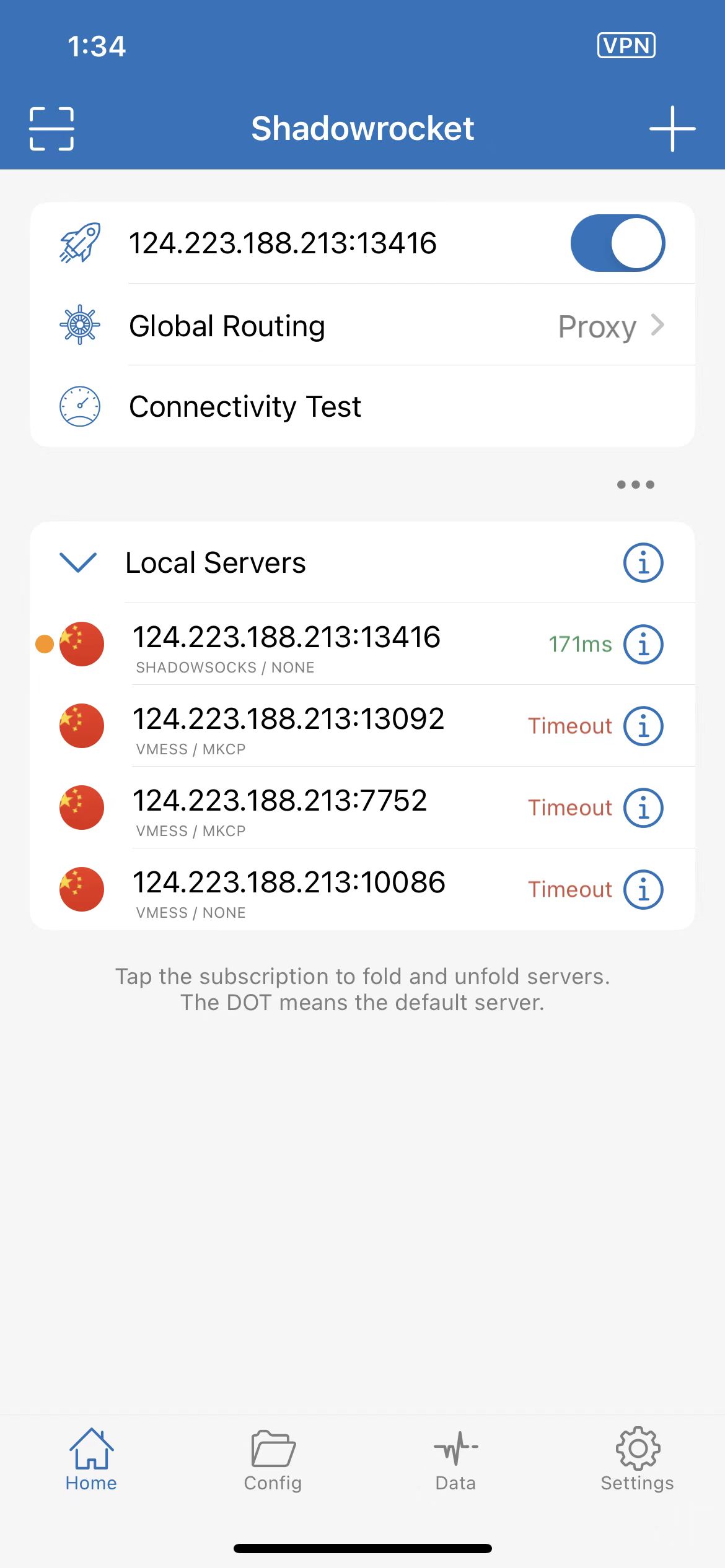Tap the plus icon to add a server
Screen dimensions: 725x1568
[673, 128]
